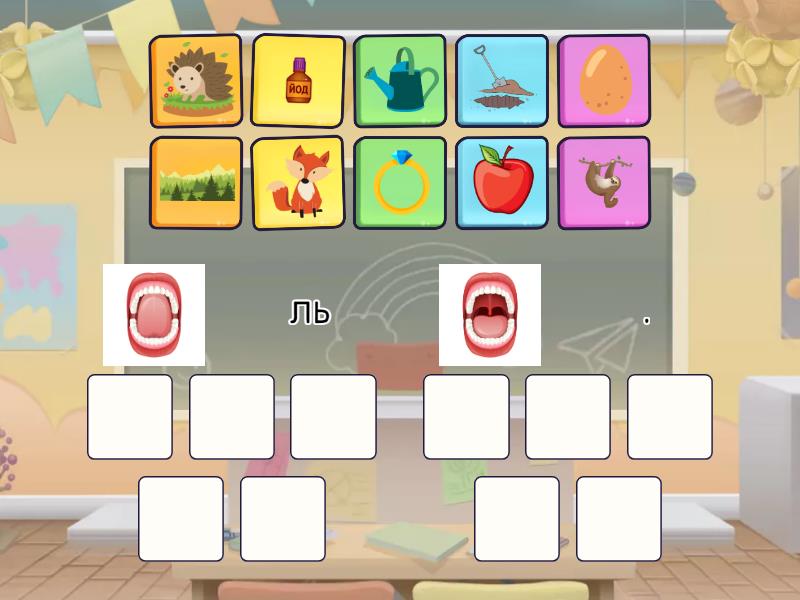Image resolution: width=800 pixels, height=600 pixels.
Task: Tap the ring with gem tile
Action: (400, 183)
